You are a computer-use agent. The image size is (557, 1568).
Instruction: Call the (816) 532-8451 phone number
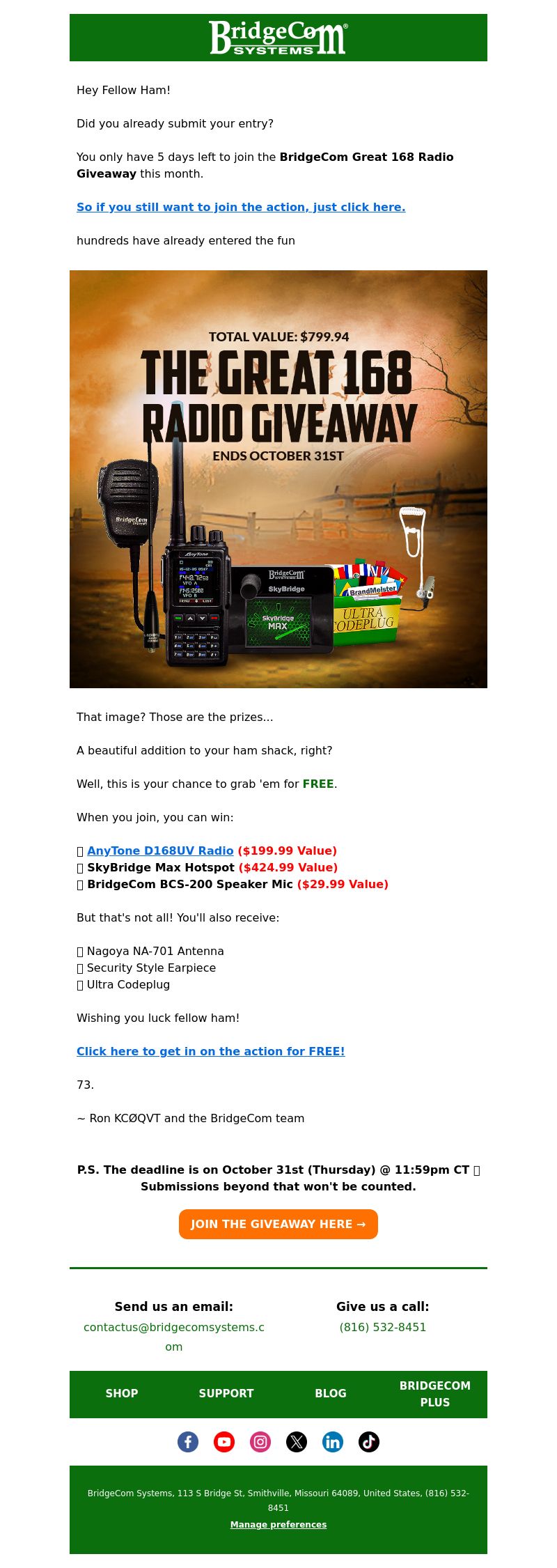click(383, 1327)
